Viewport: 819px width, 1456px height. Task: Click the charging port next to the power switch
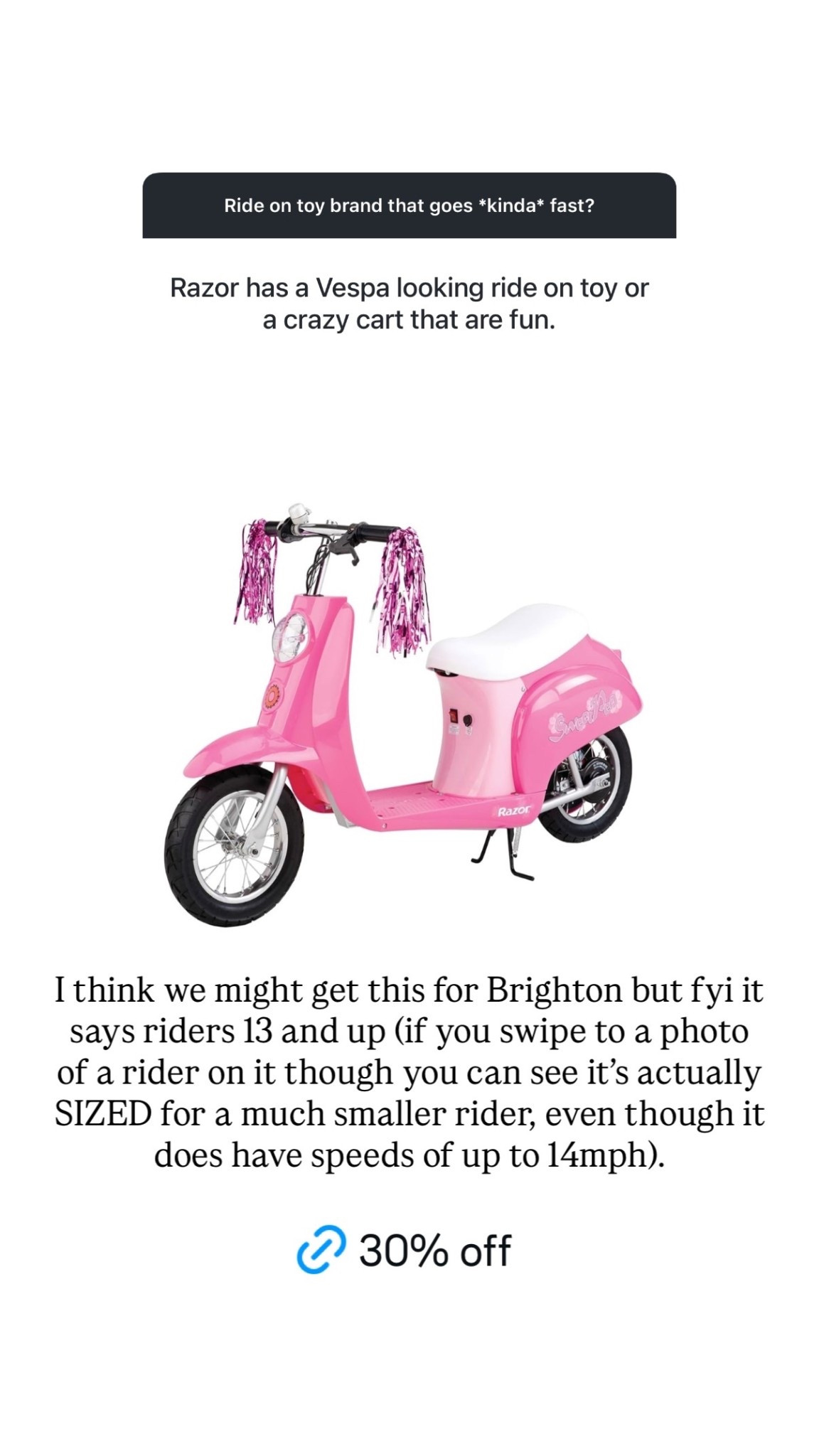pyautogui.click(x=469, y=719)
